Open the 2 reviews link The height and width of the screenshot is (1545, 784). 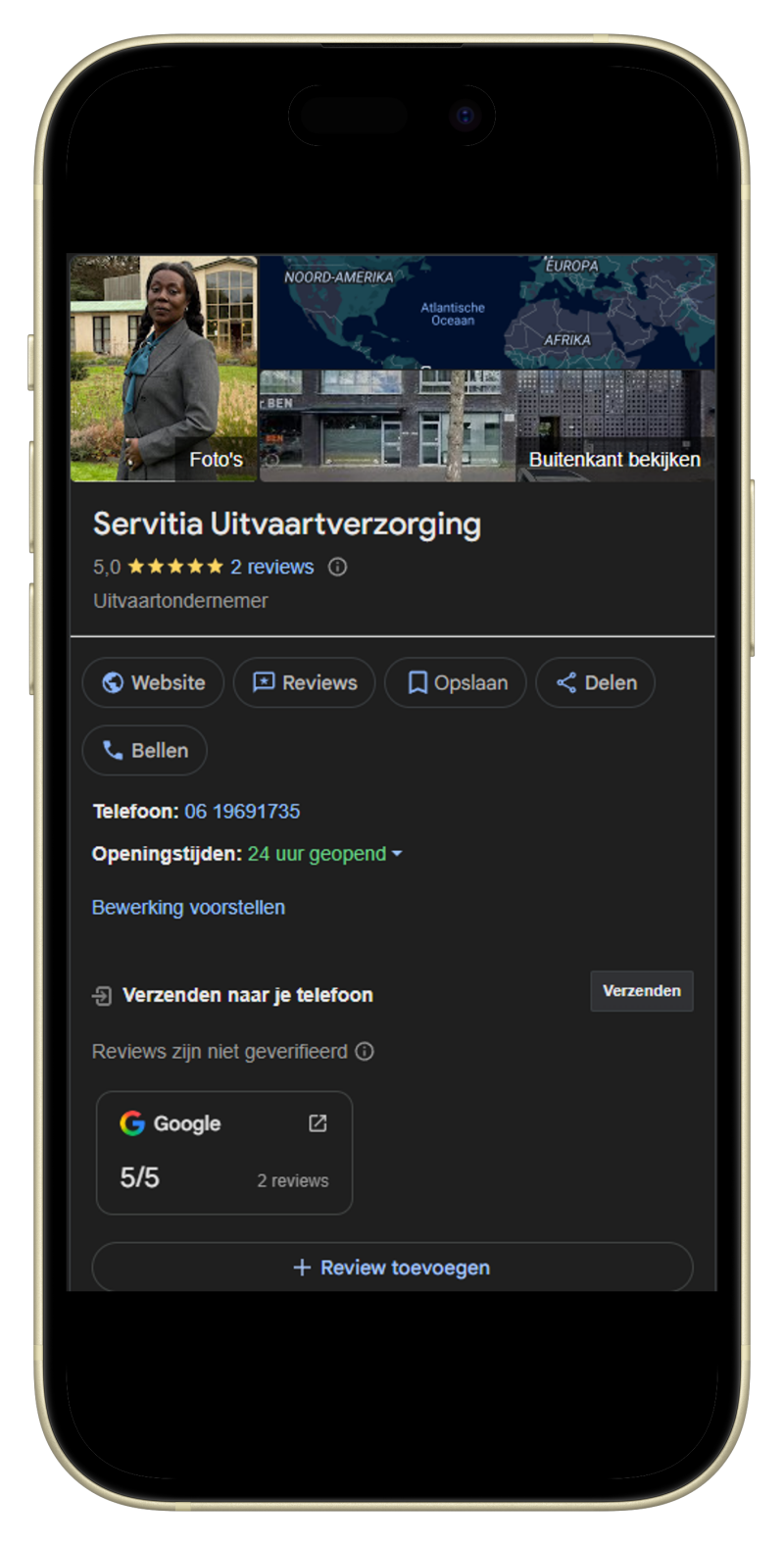[271, 567]
